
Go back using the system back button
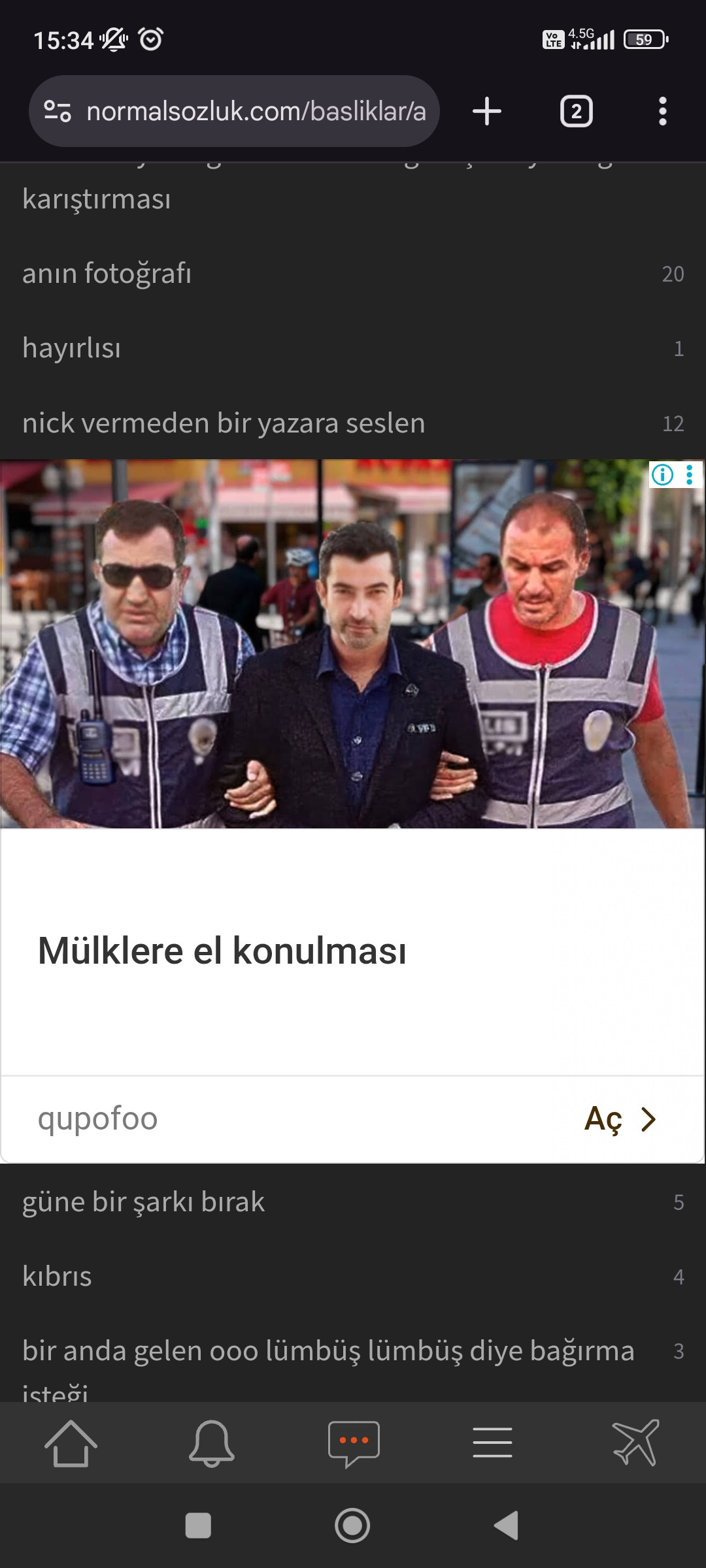[506, 1526]
